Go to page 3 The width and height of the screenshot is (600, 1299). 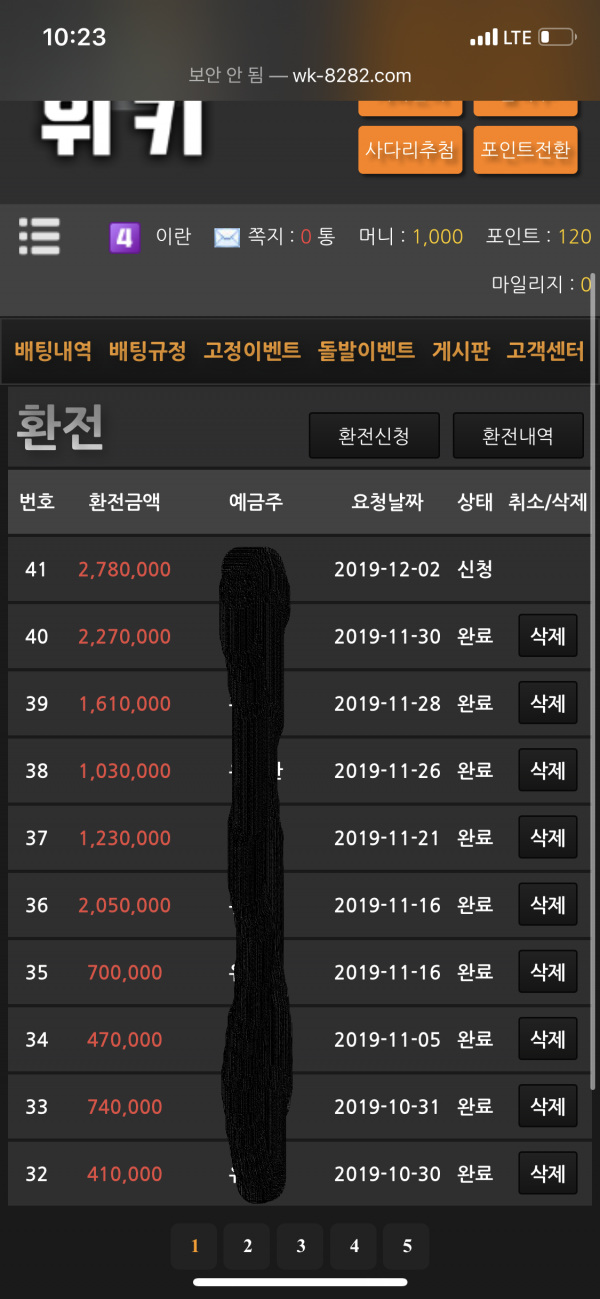(301, 1246)
